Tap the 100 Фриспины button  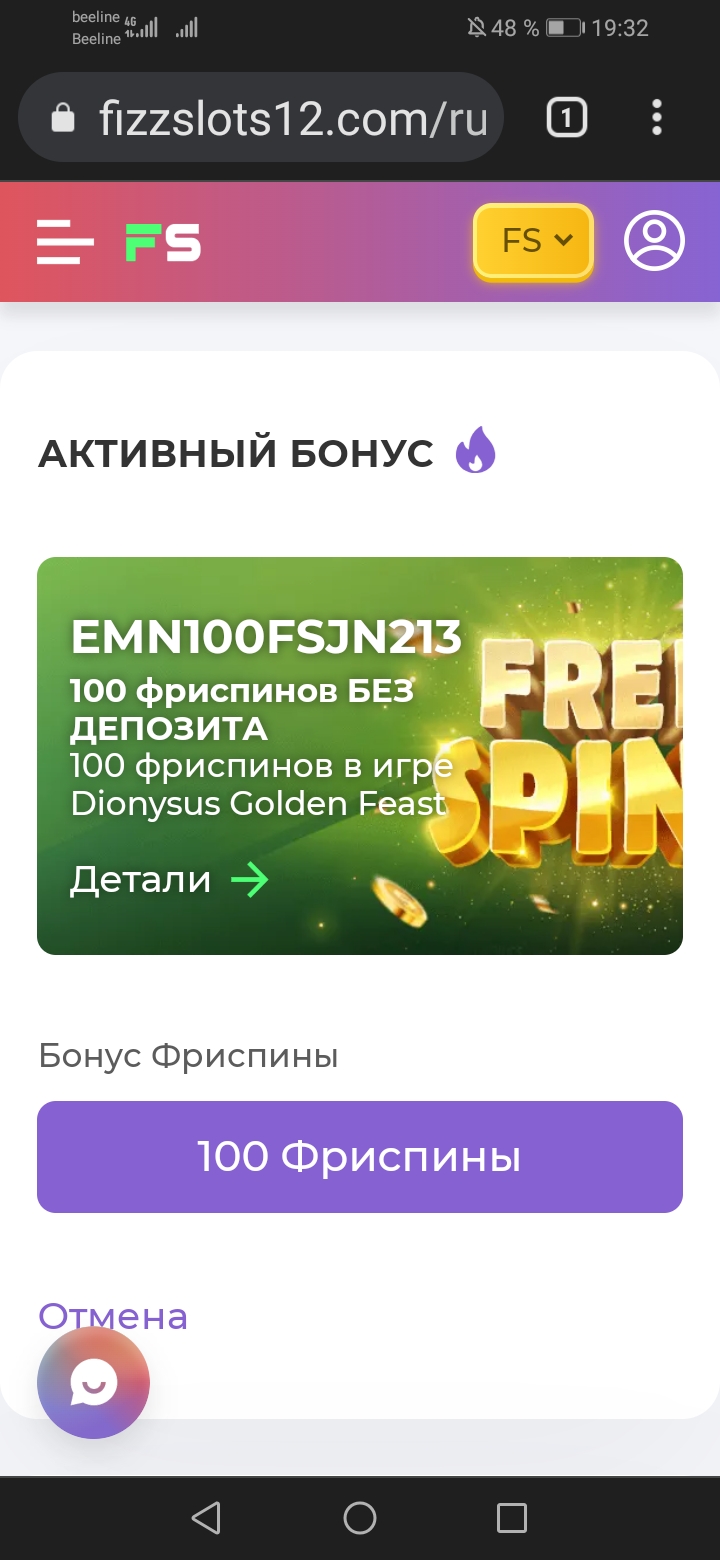[x=360, y=1157]
